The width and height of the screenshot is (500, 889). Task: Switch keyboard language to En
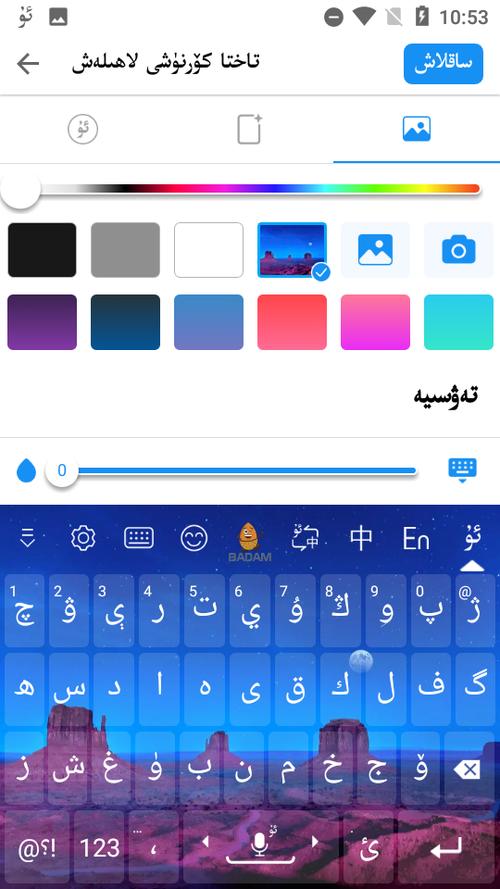(416, 539)
